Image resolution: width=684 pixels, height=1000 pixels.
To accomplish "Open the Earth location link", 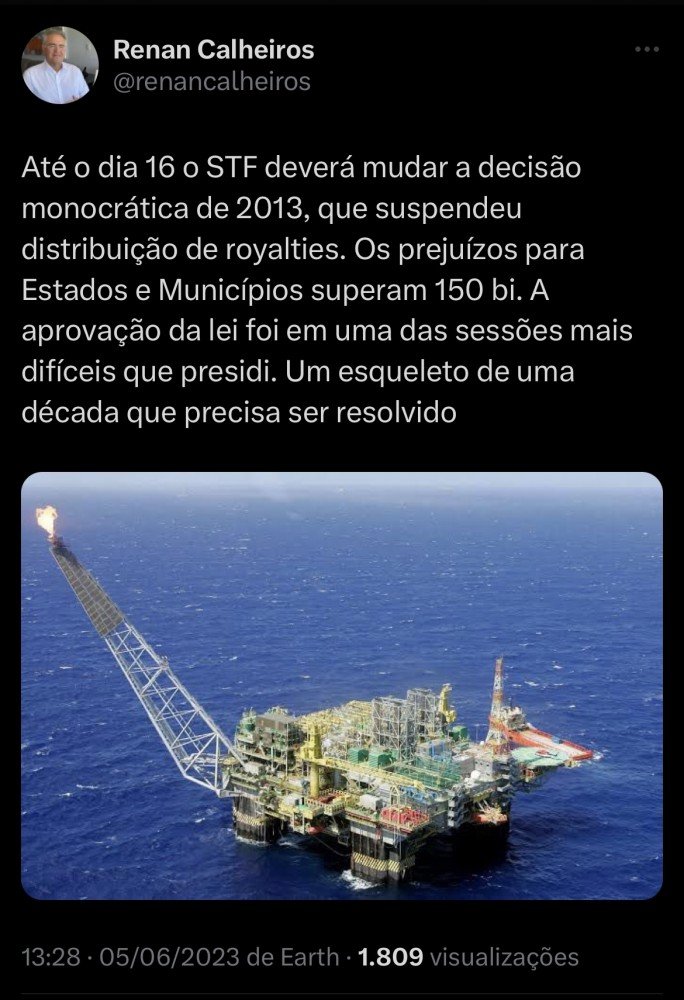I will click(x=309, y=956).
